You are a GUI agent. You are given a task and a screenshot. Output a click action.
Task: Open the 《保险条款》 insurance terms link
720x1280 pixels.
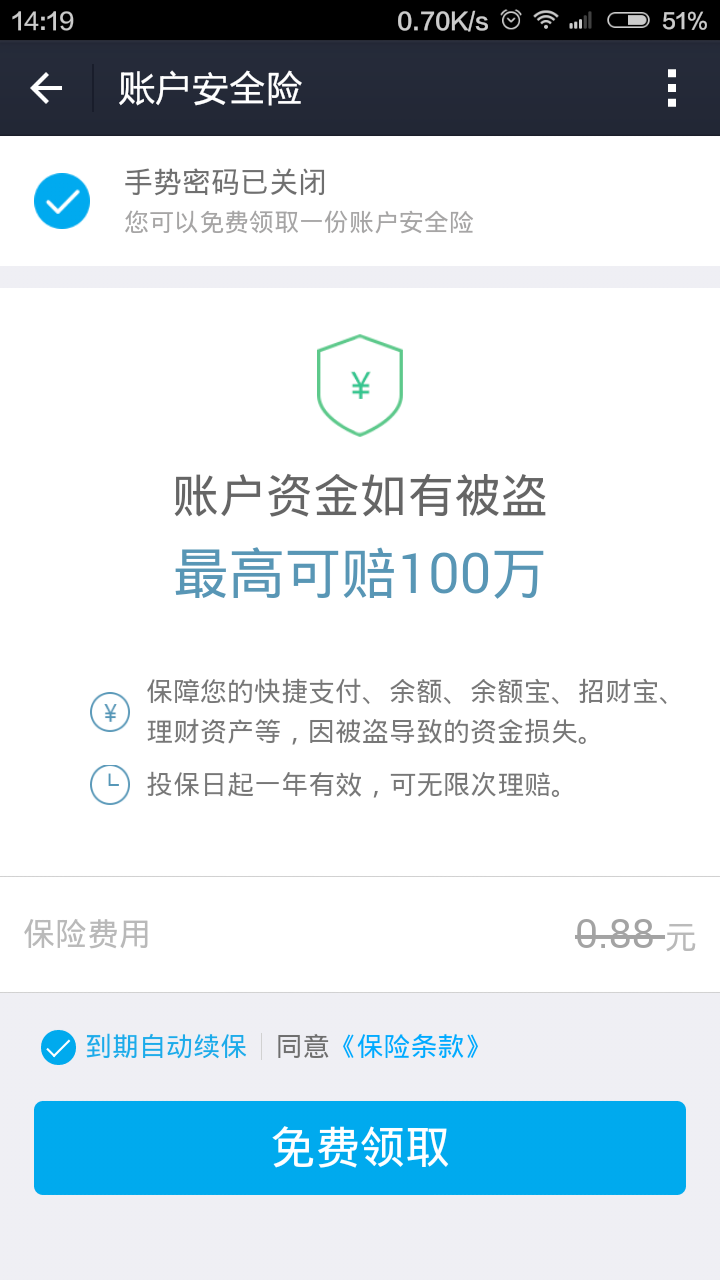coord(410,1046)
